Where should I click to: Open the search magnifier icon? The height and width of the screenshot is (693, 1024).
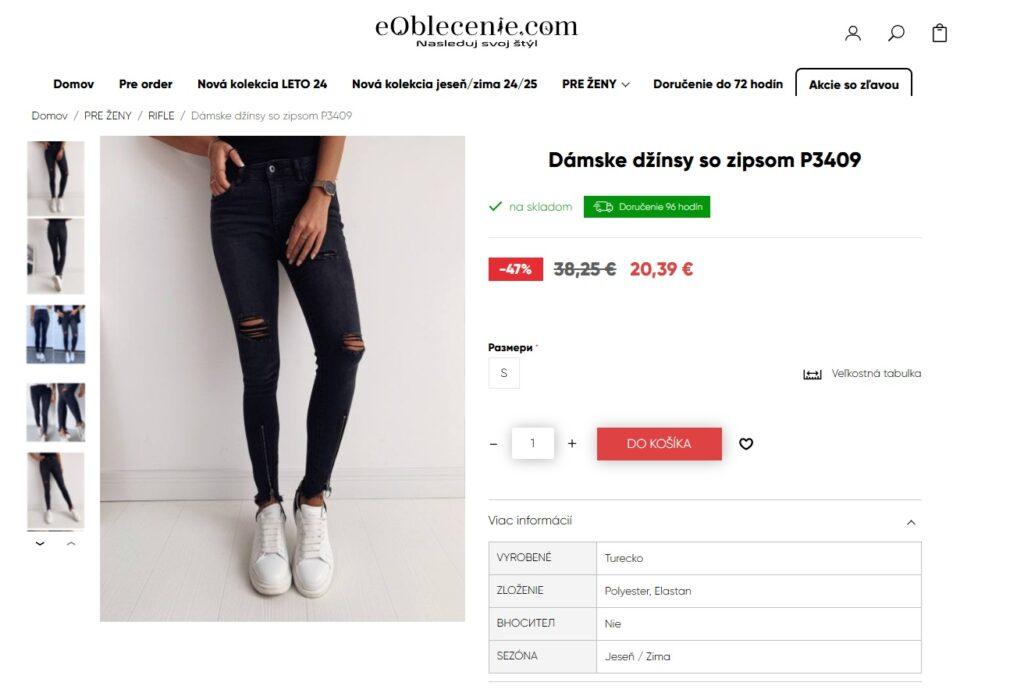896,33
